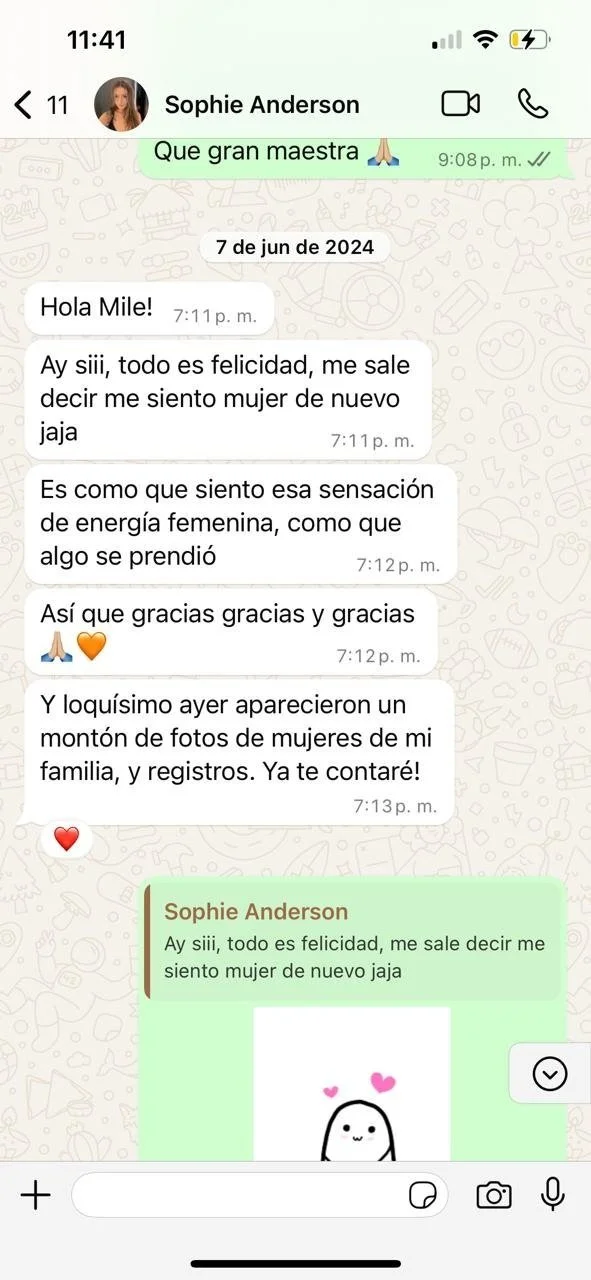Start a voice call with Sophie
The height and width of the screenshot is (1280, 591).
click(x=533, y=103)
